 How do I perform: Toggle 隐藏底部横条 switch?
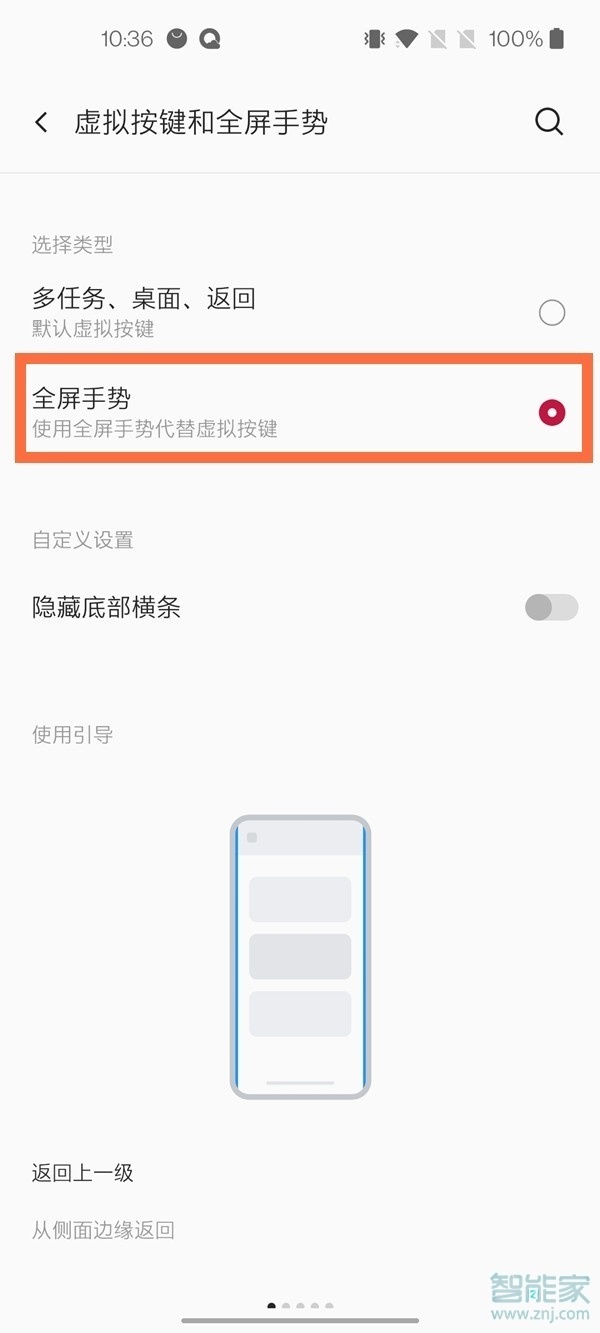(551, 607)
